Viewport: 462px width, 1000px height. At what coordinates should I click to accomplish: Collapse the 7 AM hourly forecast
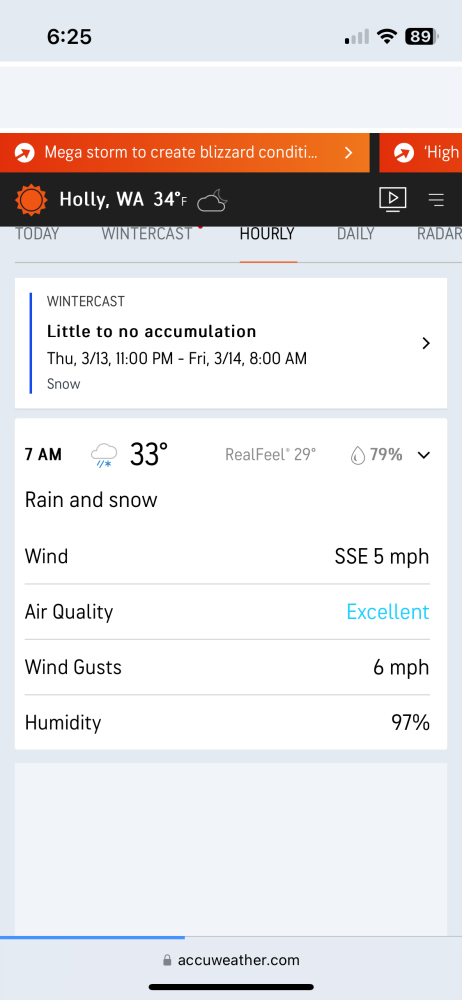(x=424, y=455)
